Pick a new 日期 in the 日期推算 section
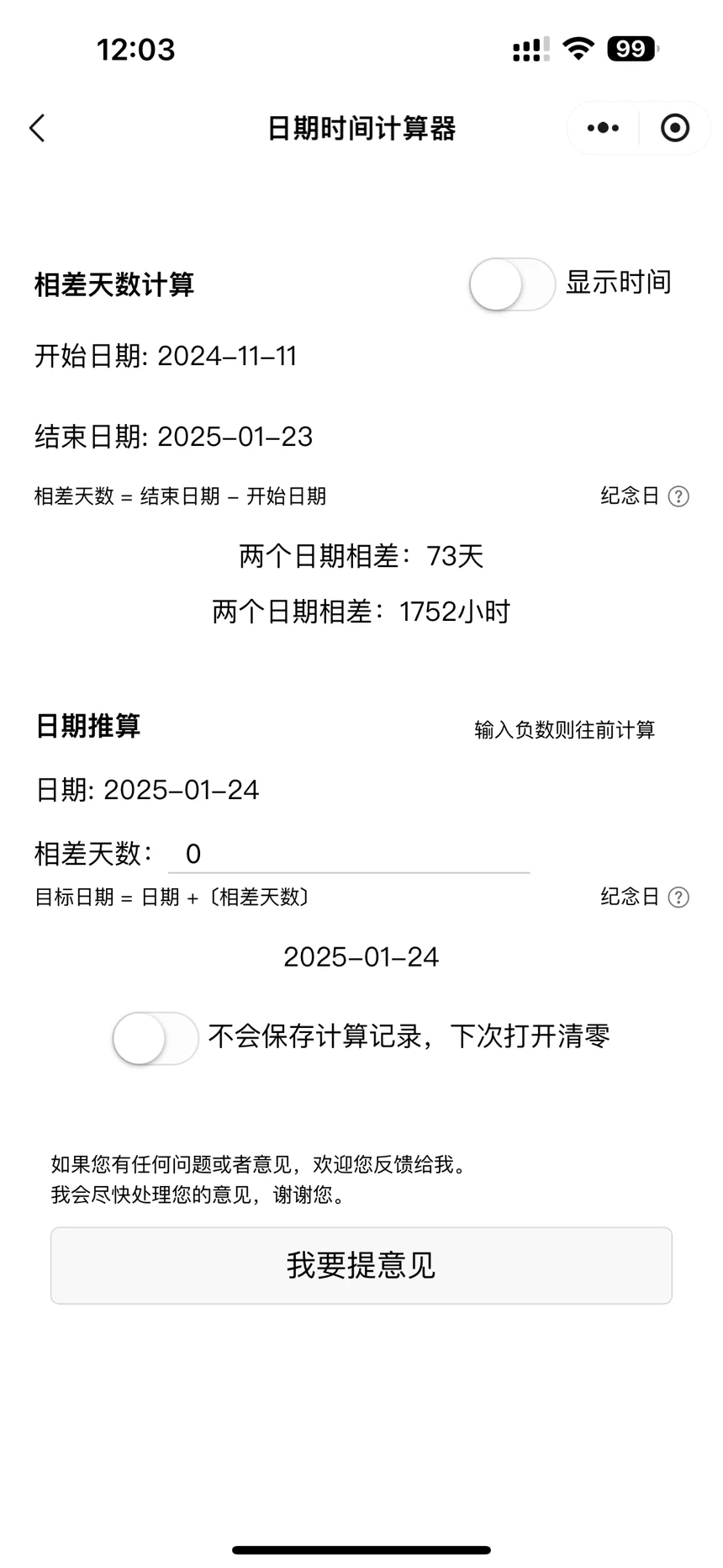This screenshot has height=1568, width=723. (x=147, y=790)
